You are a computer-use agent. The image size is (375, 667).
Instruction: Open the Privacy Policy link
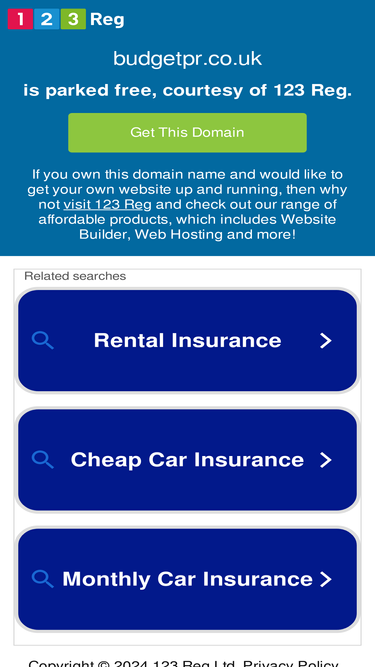[291, 663]
